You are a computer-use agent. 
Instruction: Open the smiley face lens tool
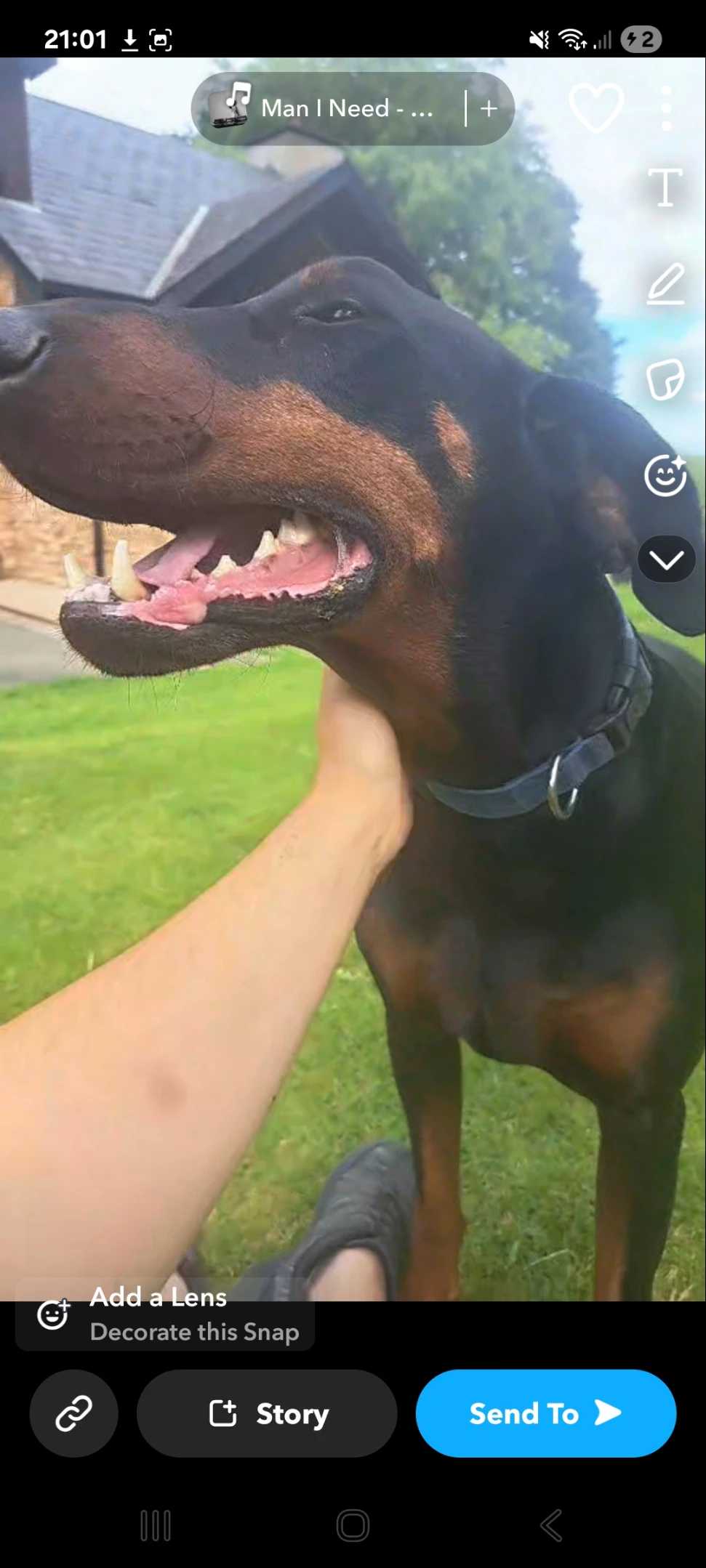click(x=665, y=476)
